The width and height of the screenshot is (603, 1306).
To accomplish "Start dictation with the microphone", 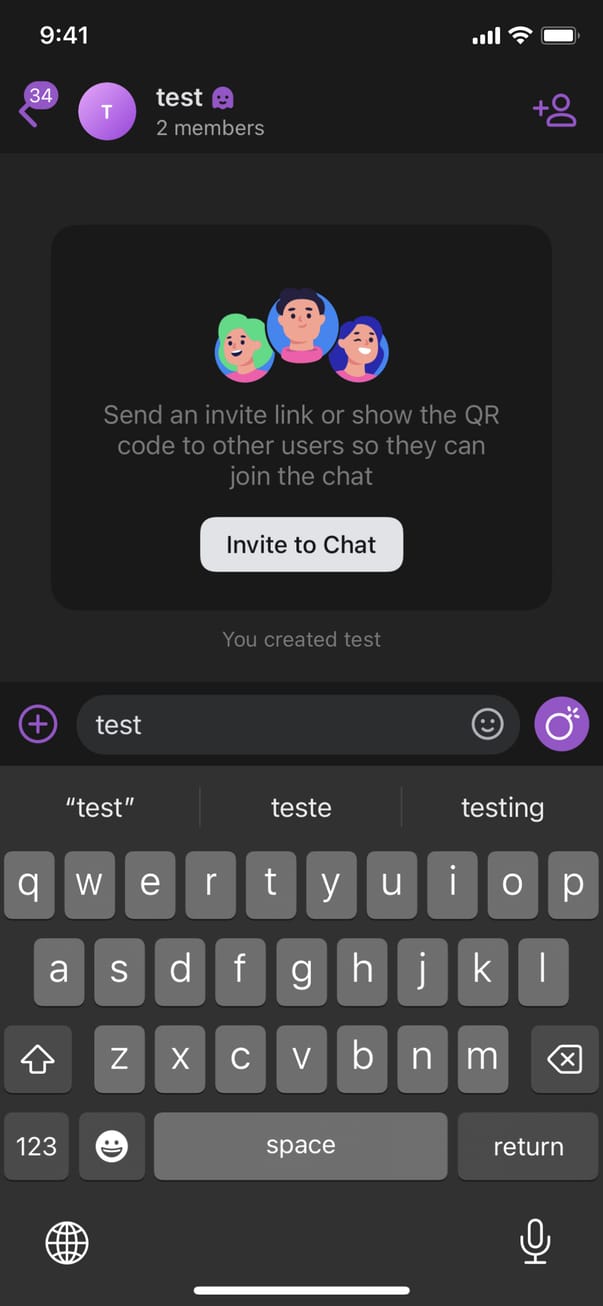I will pos(535,1242).
